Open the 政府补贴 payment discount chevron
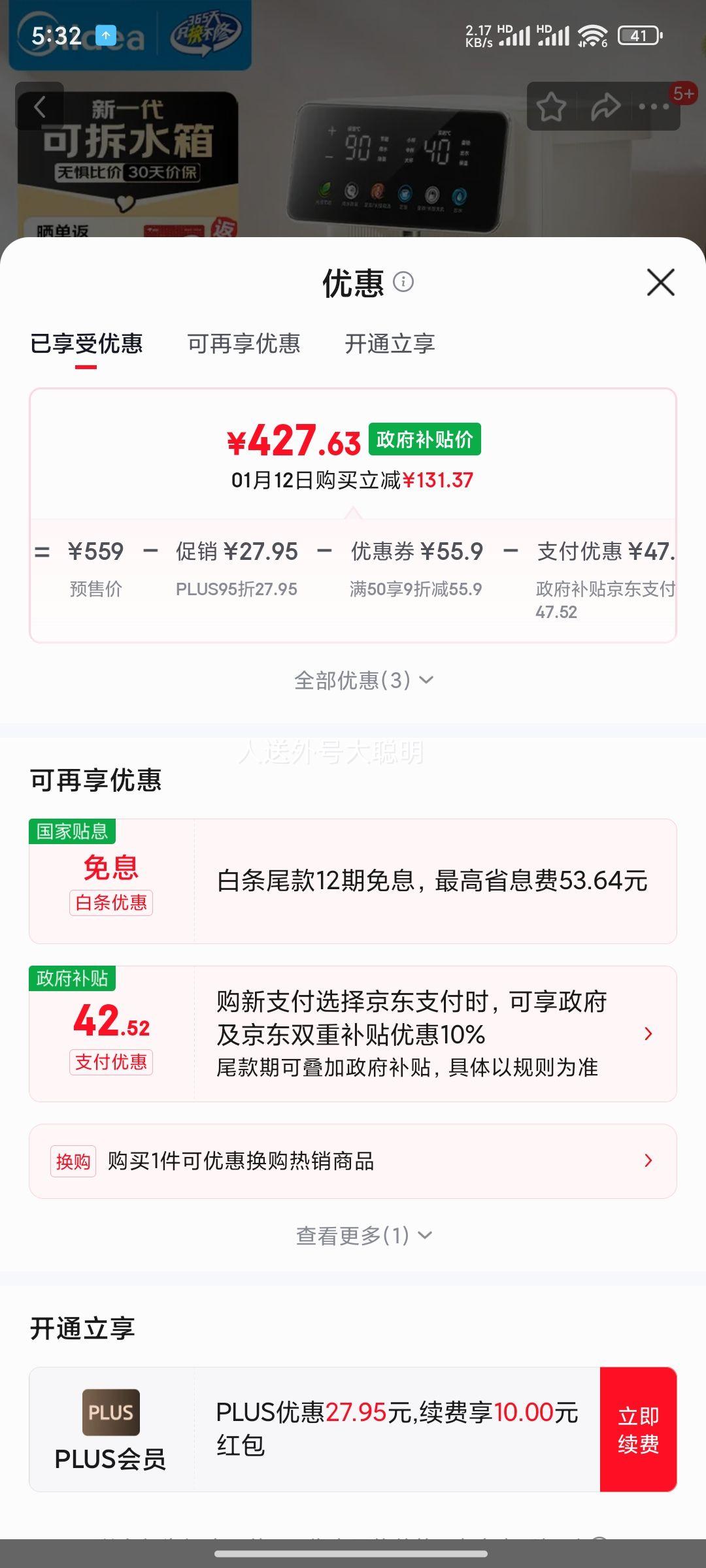The width and height of the screenshot is (706, 1568). coord(647,1033)
